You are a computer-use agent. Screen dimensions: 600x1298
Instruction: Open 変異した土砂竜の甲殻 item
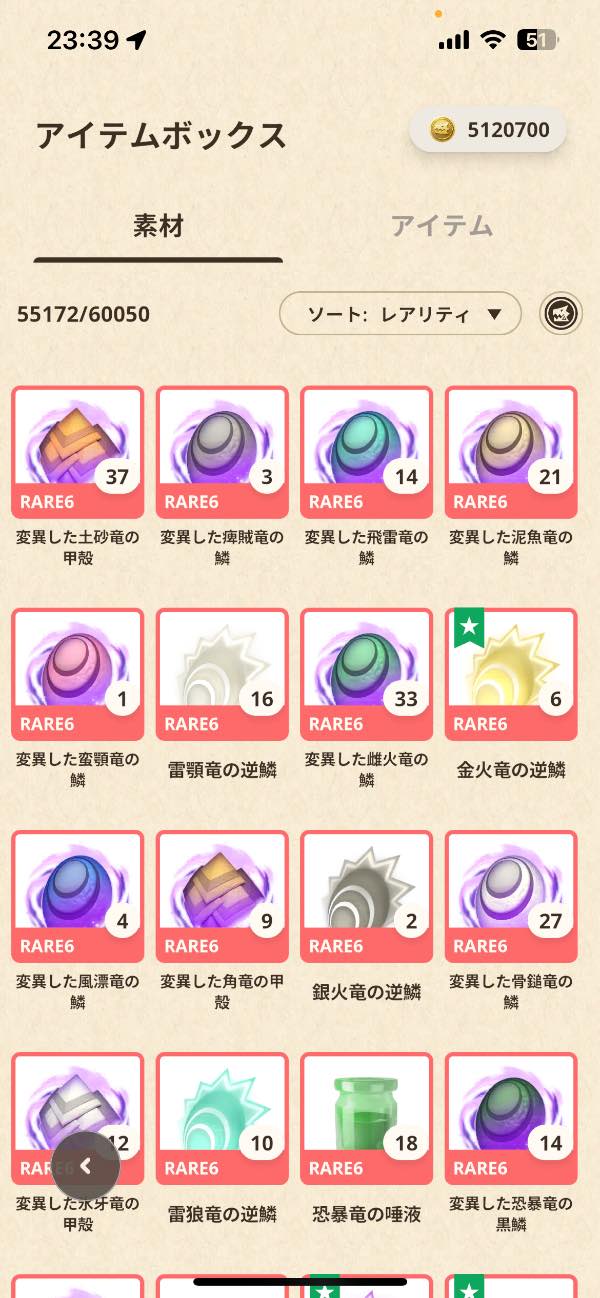(x=78, y=452)
